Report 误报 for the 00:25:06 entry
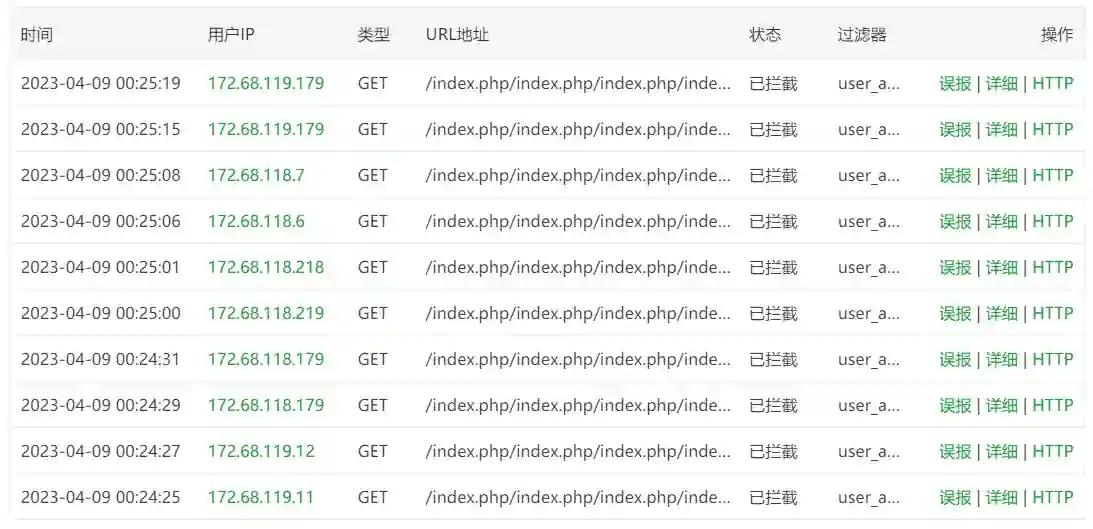 pos(955,222)
